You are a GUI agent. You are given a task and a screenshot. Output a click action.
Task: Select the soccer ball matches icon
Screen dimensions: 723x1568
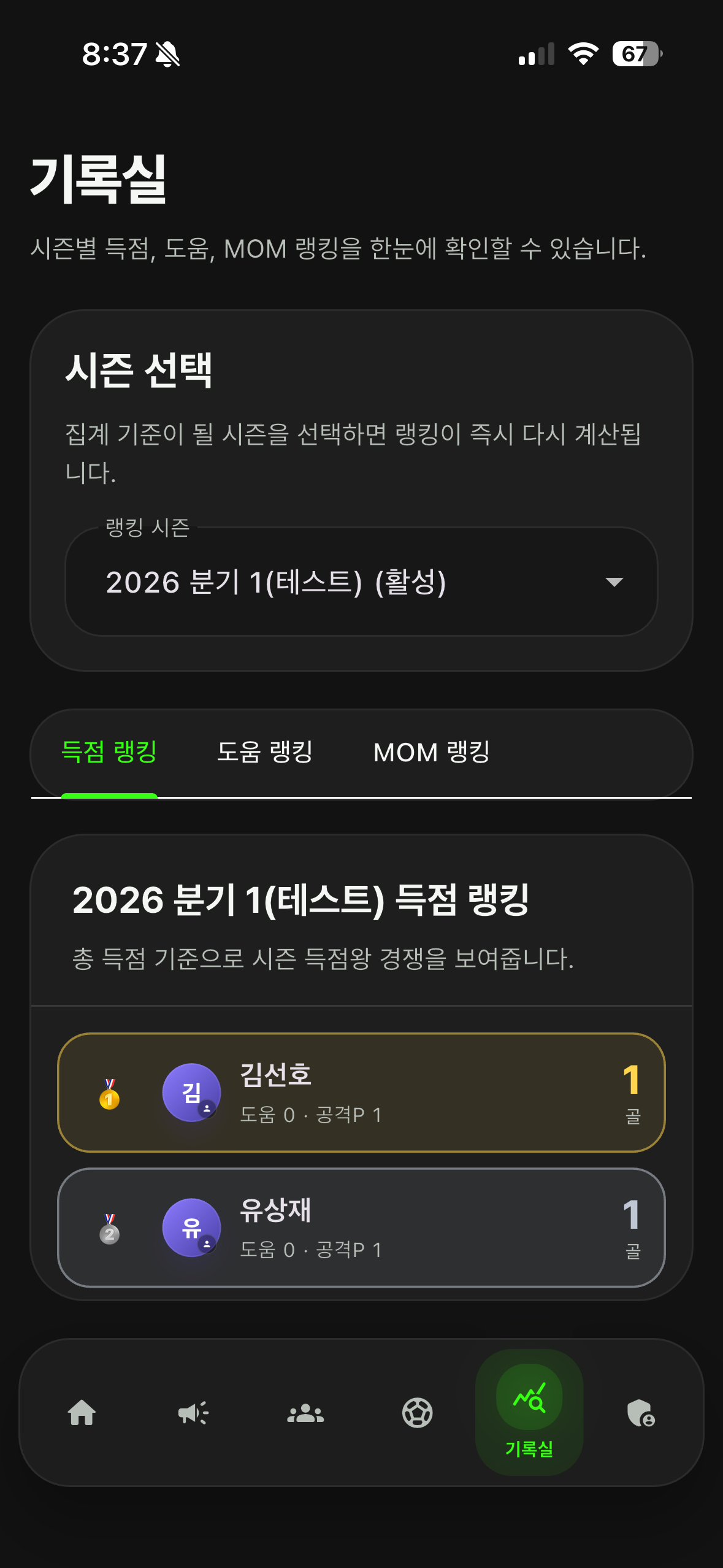click(x=418, y=1414)
